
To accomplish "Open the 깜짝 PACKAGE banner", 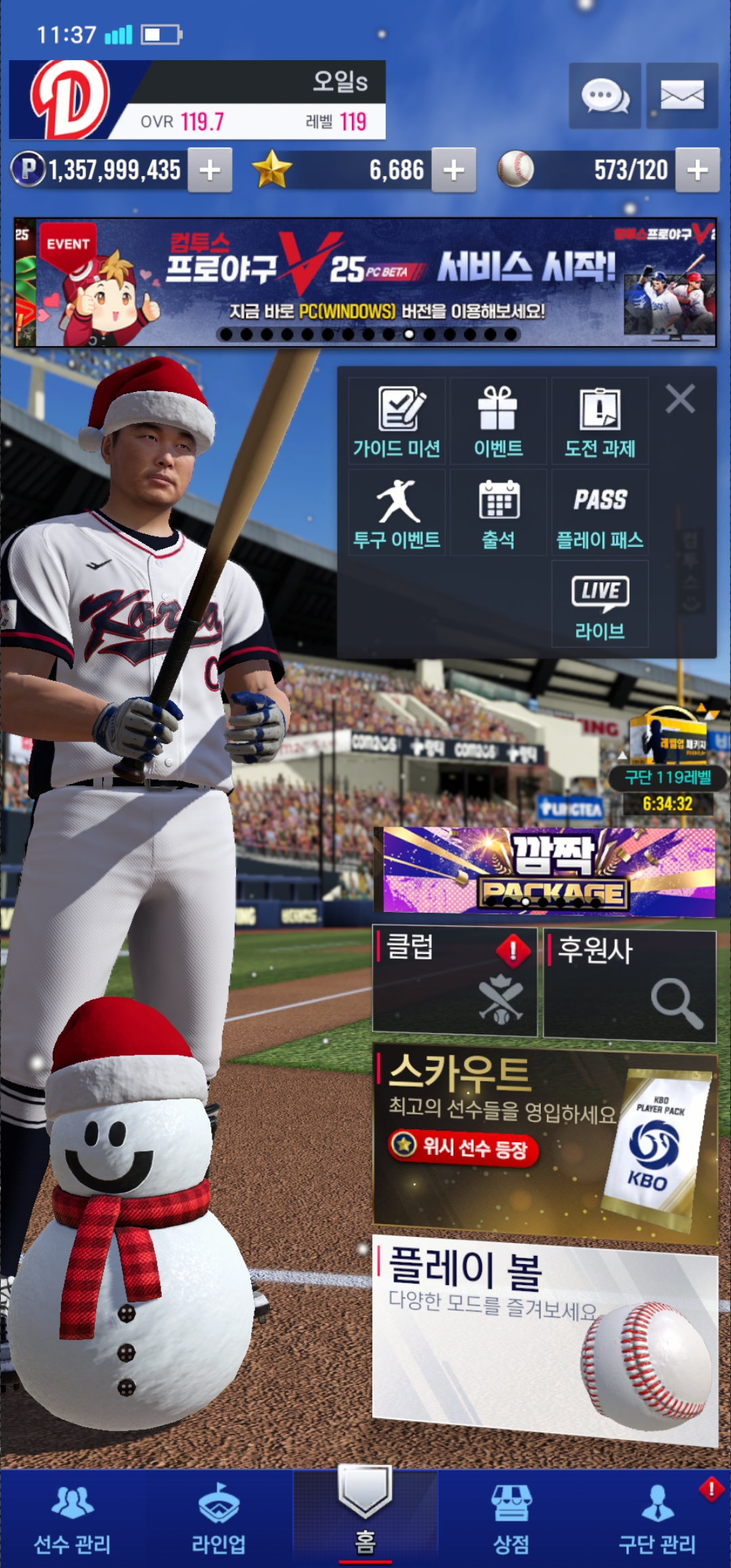I will tap(548, 872).
